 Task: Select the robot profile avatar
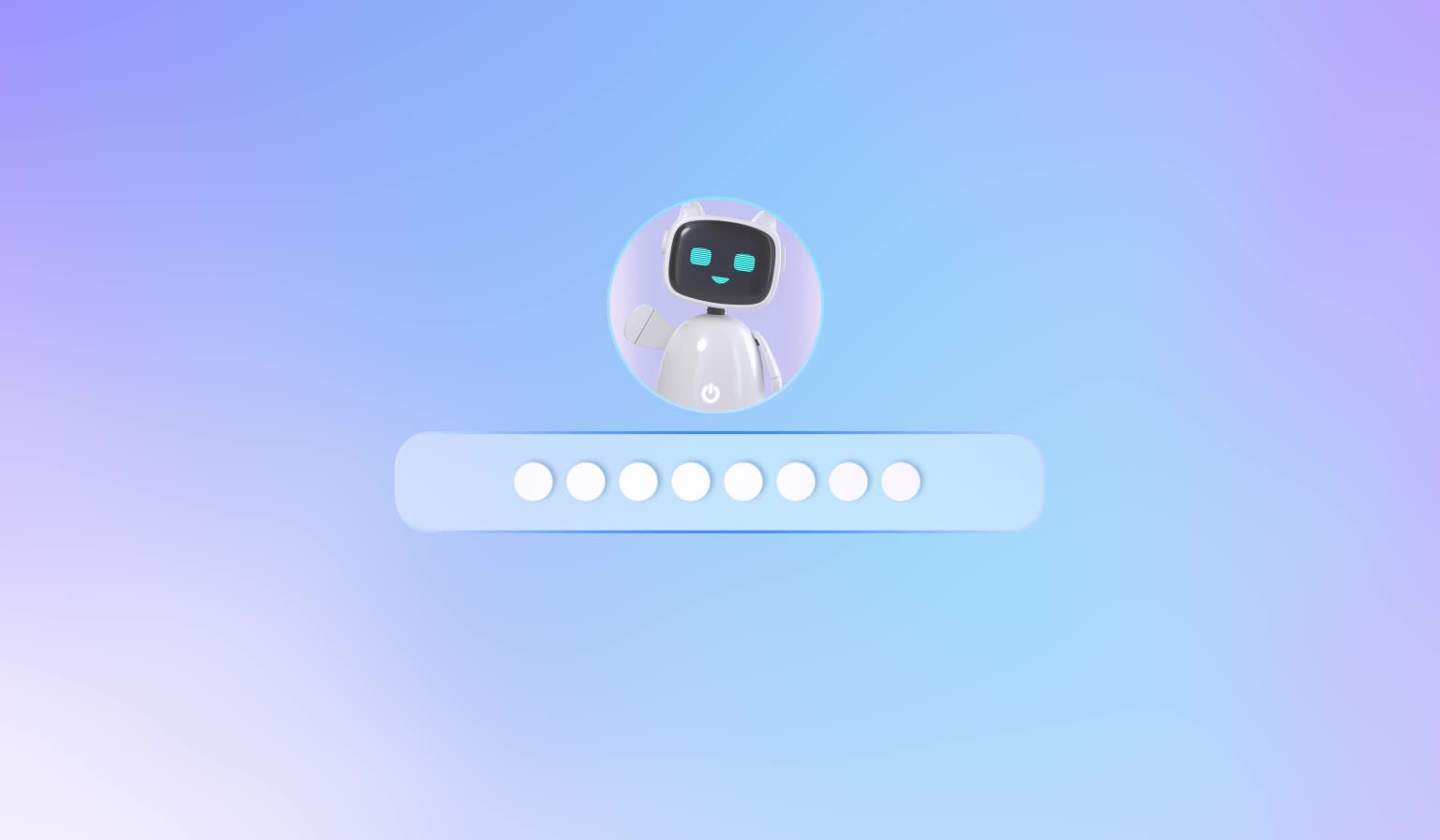pos(715,305)
